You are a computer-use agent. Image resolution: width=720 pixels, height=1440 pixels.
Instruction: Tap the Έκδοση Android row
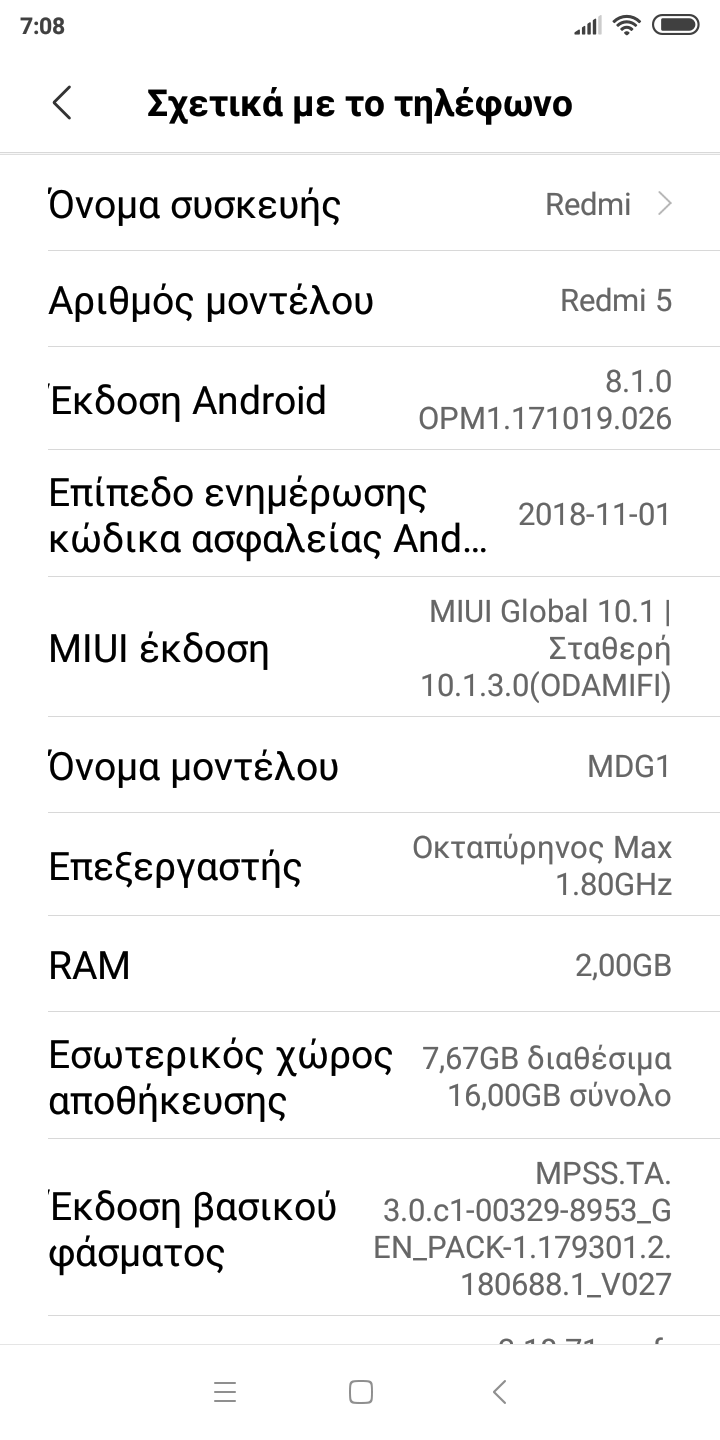(360, 400)
